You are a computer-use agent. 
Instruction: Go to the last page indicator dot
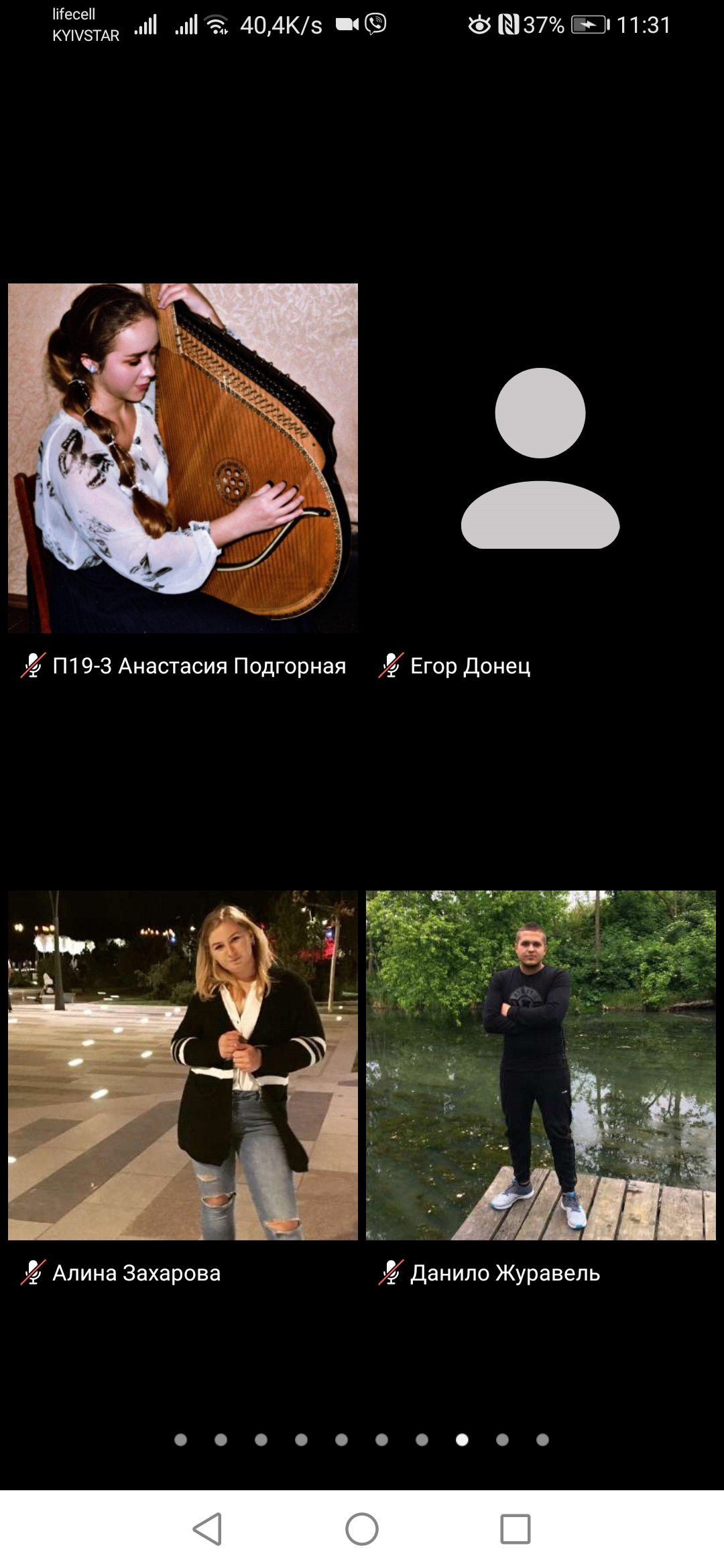click(x=543, y=1439)
